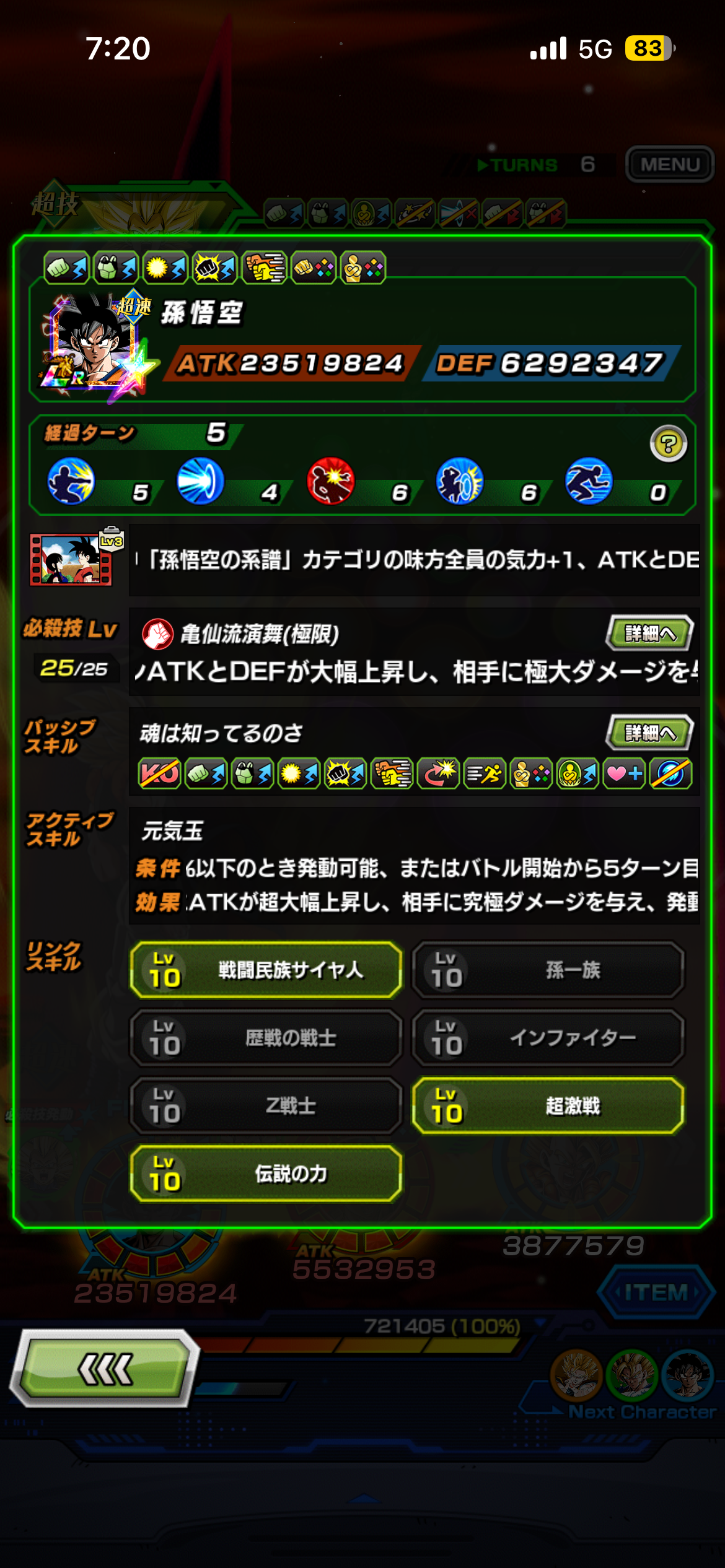Screen dimensions: 725x1568
Task: Select the 孫一族 link skill
Action: tap(548, 970)
